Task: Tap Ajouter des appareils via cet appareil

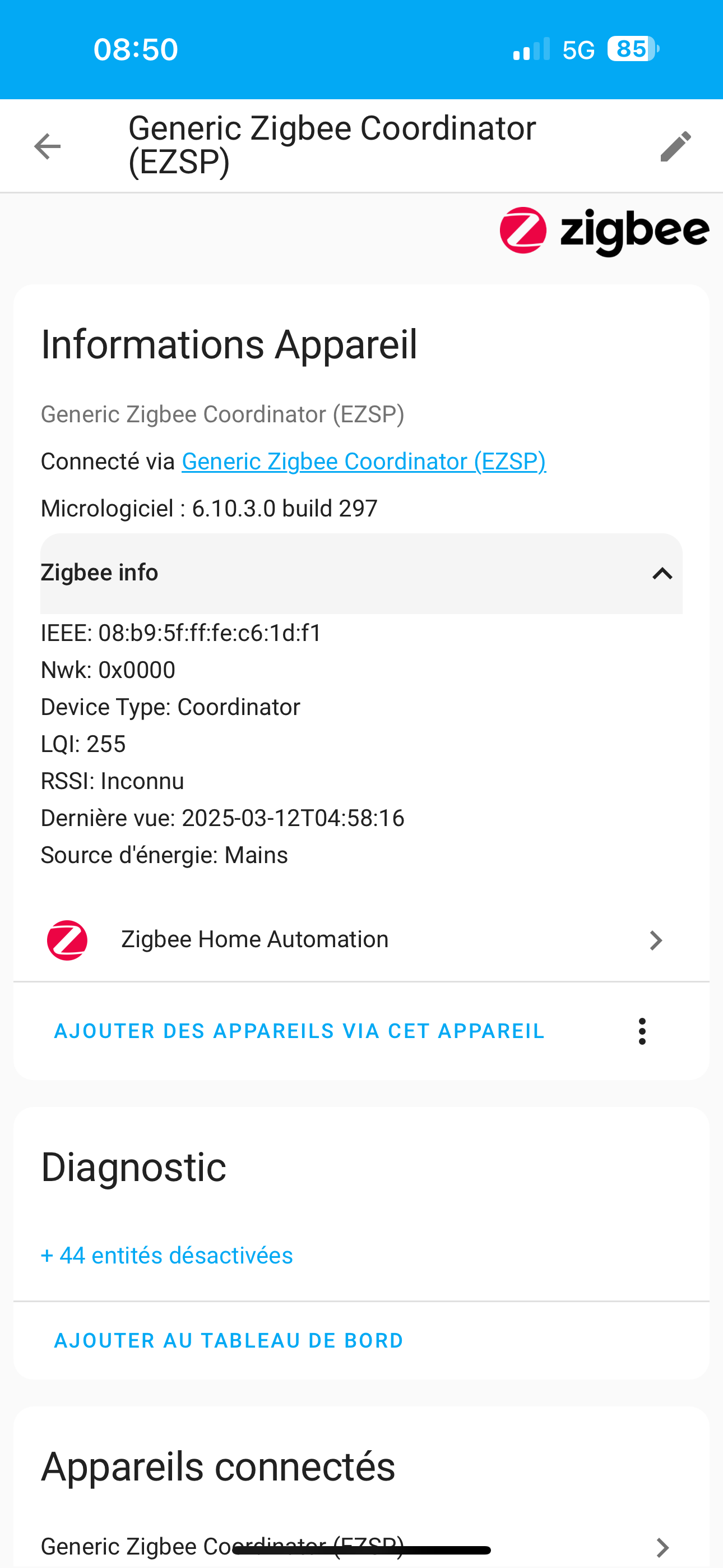Action: [x=299, y=1031]
